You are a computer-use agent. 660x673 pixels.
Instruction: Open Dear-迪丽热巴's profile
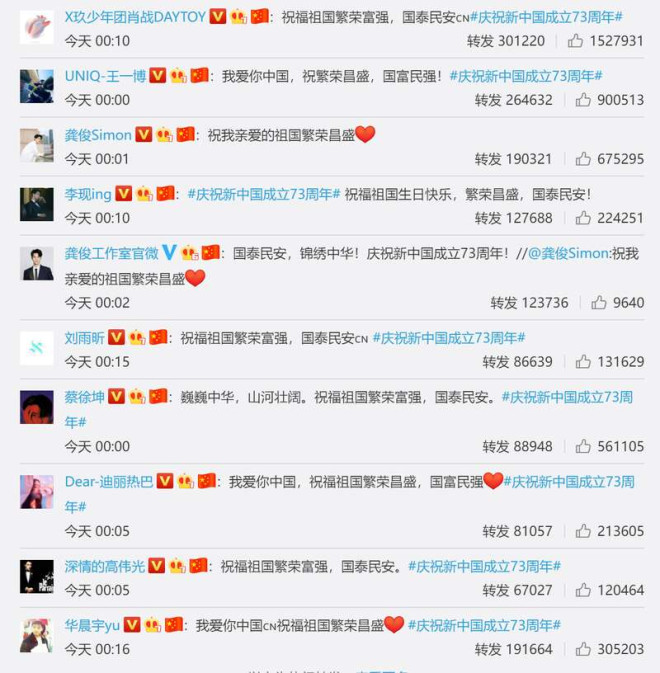pyautogui.click(x=109, y=481)
